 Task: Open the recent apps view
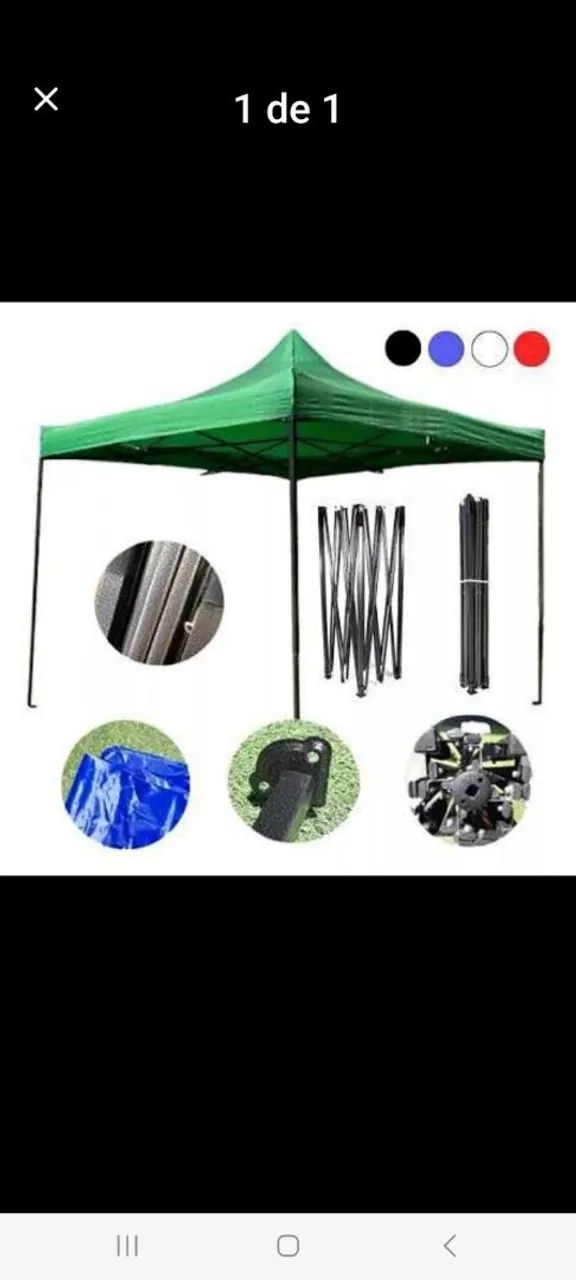click(127, 1245)
